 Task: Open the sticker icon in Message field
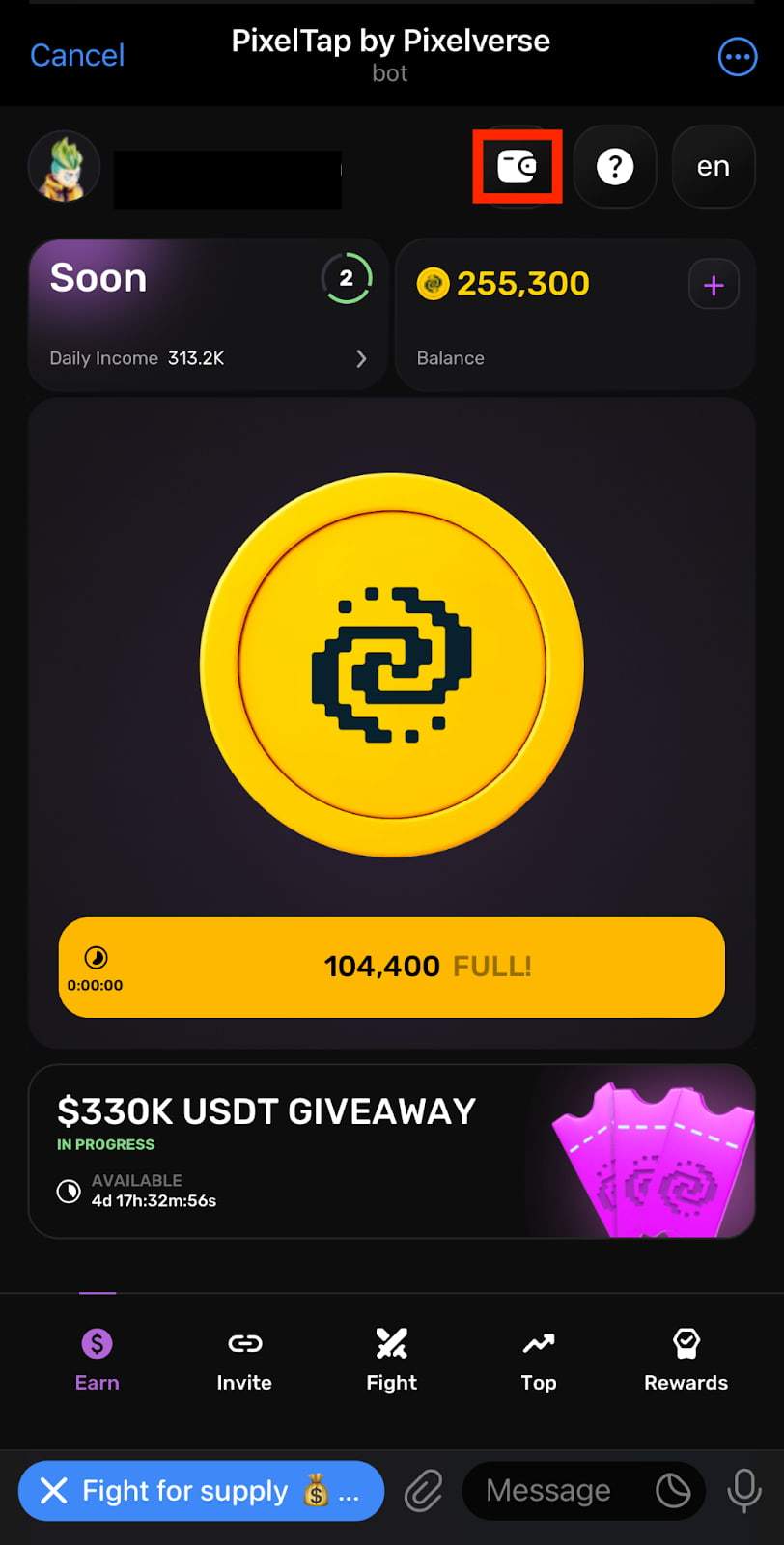pyautogui.click(x=673, y=1491)
